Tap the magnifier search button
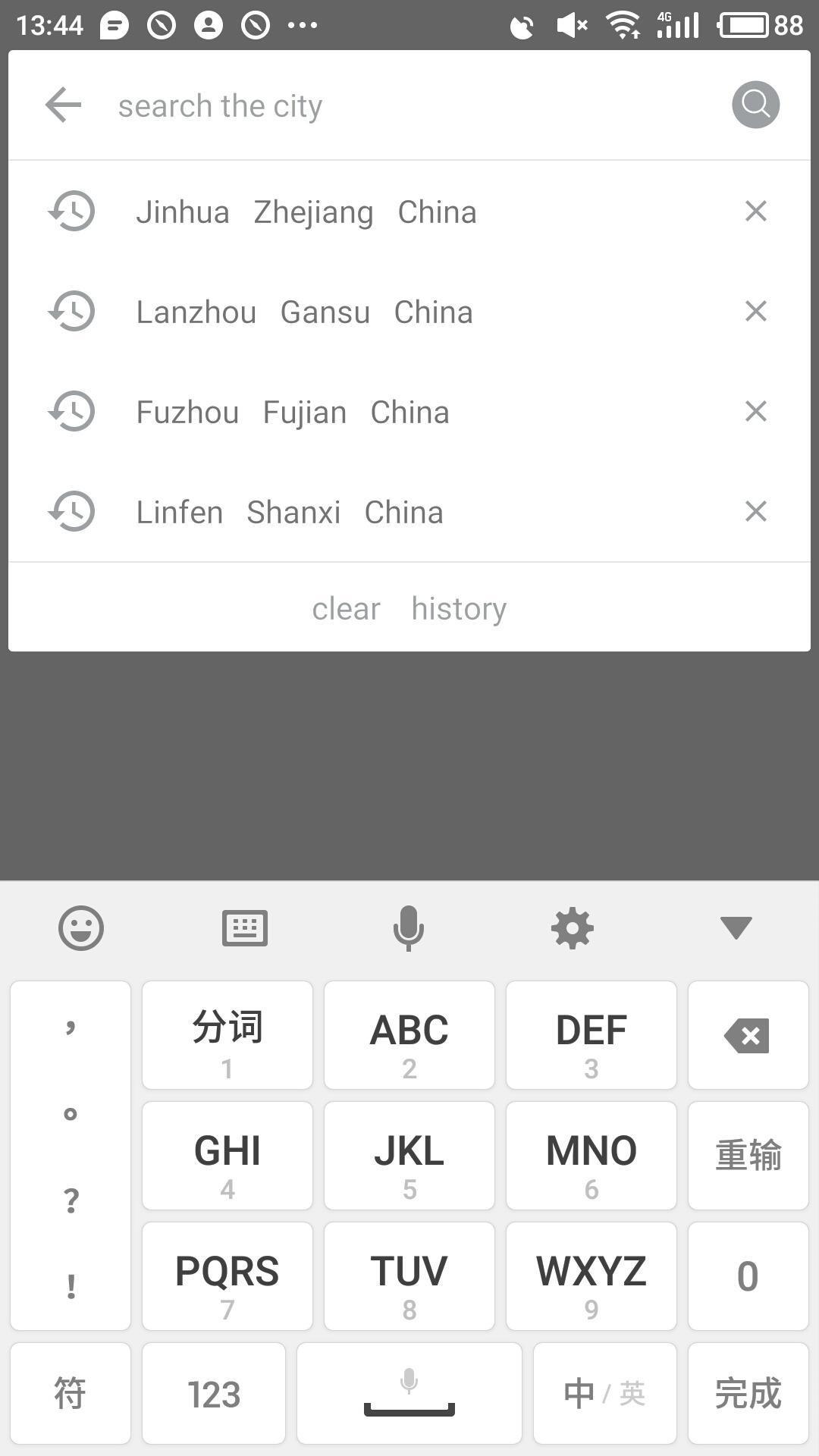This screenshot has width=819, height=1456. 755,105
